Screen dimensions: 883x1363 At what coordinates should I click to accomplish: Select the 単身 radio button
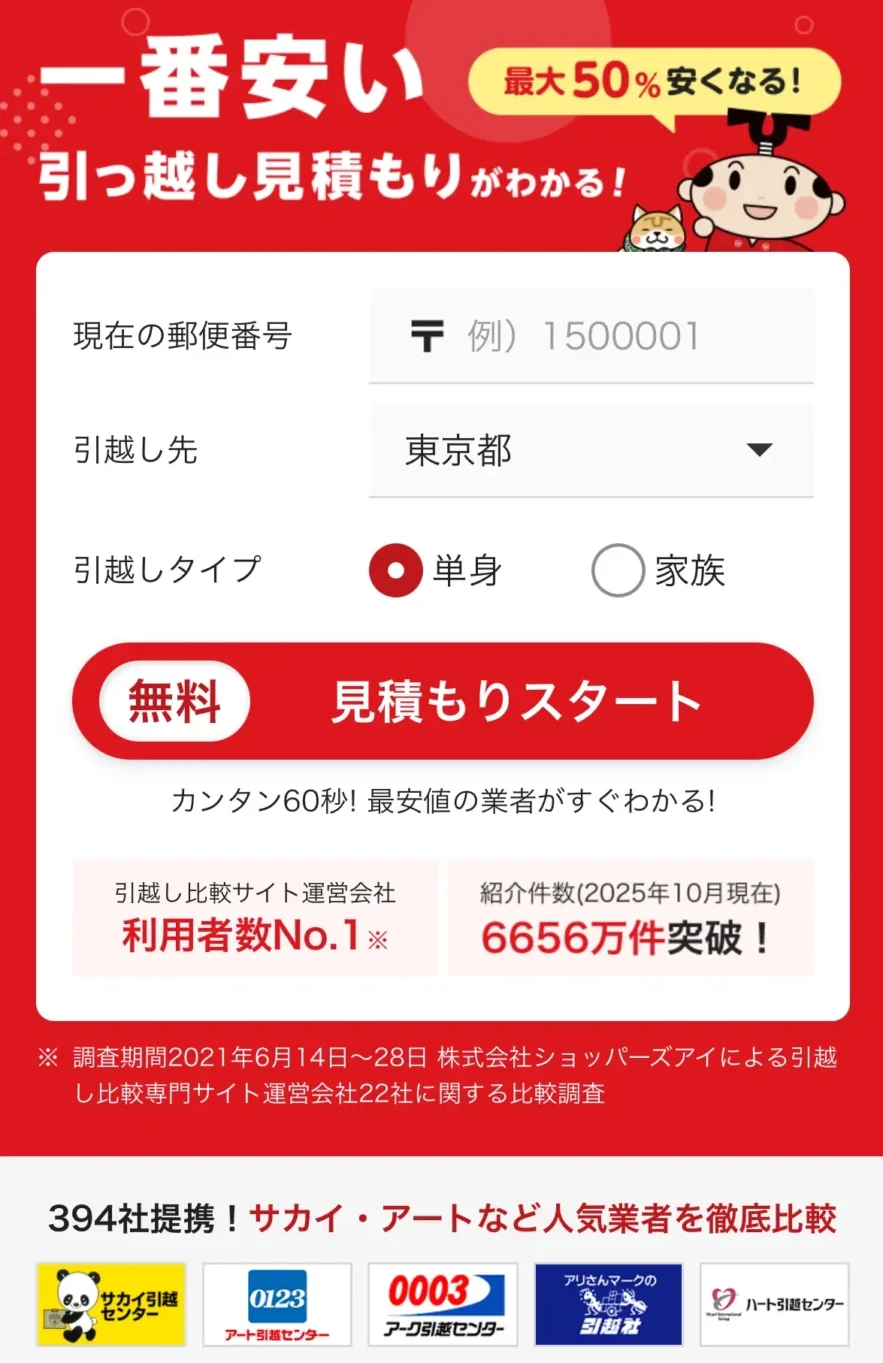396,570
